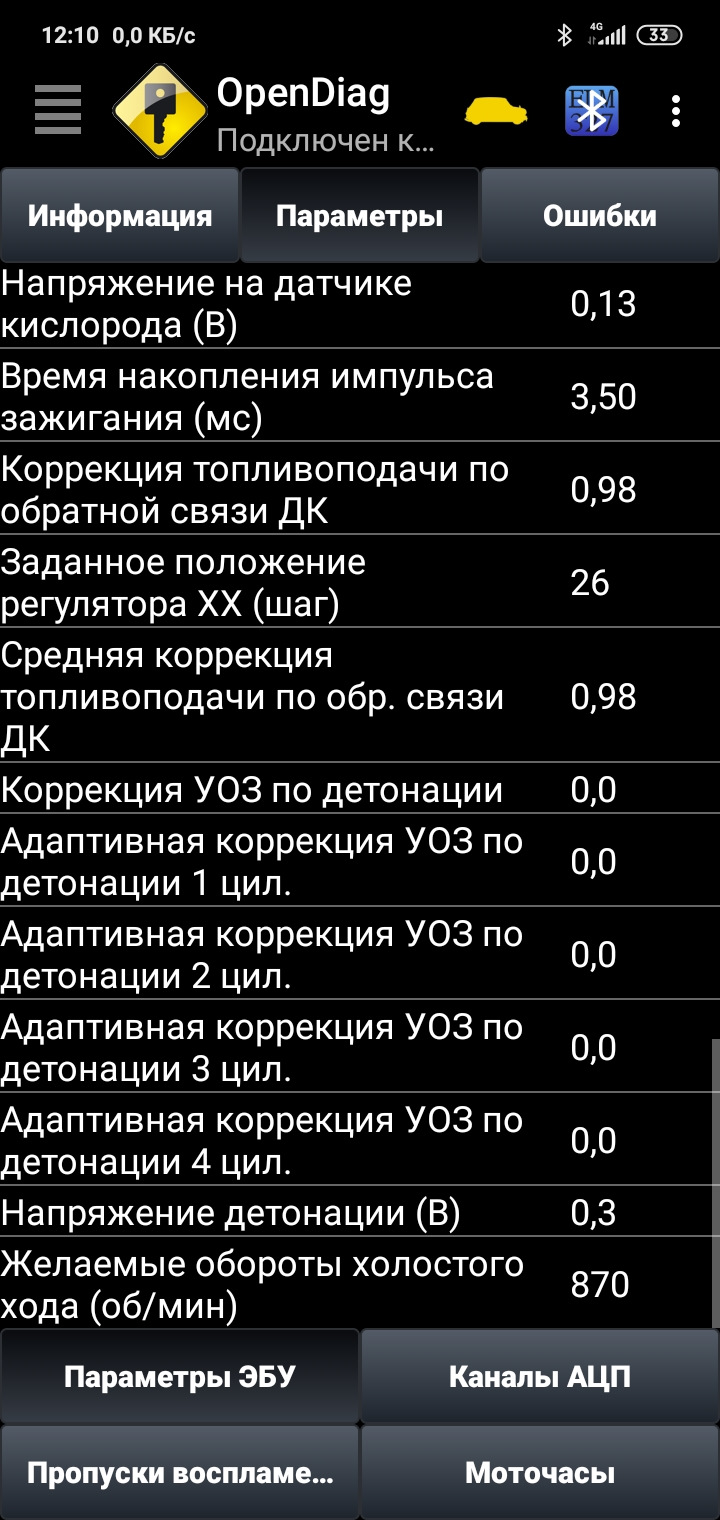Tap the ELM327 Bluetooth adapter icon
The image size is (720, 1520).
(589, 110)
